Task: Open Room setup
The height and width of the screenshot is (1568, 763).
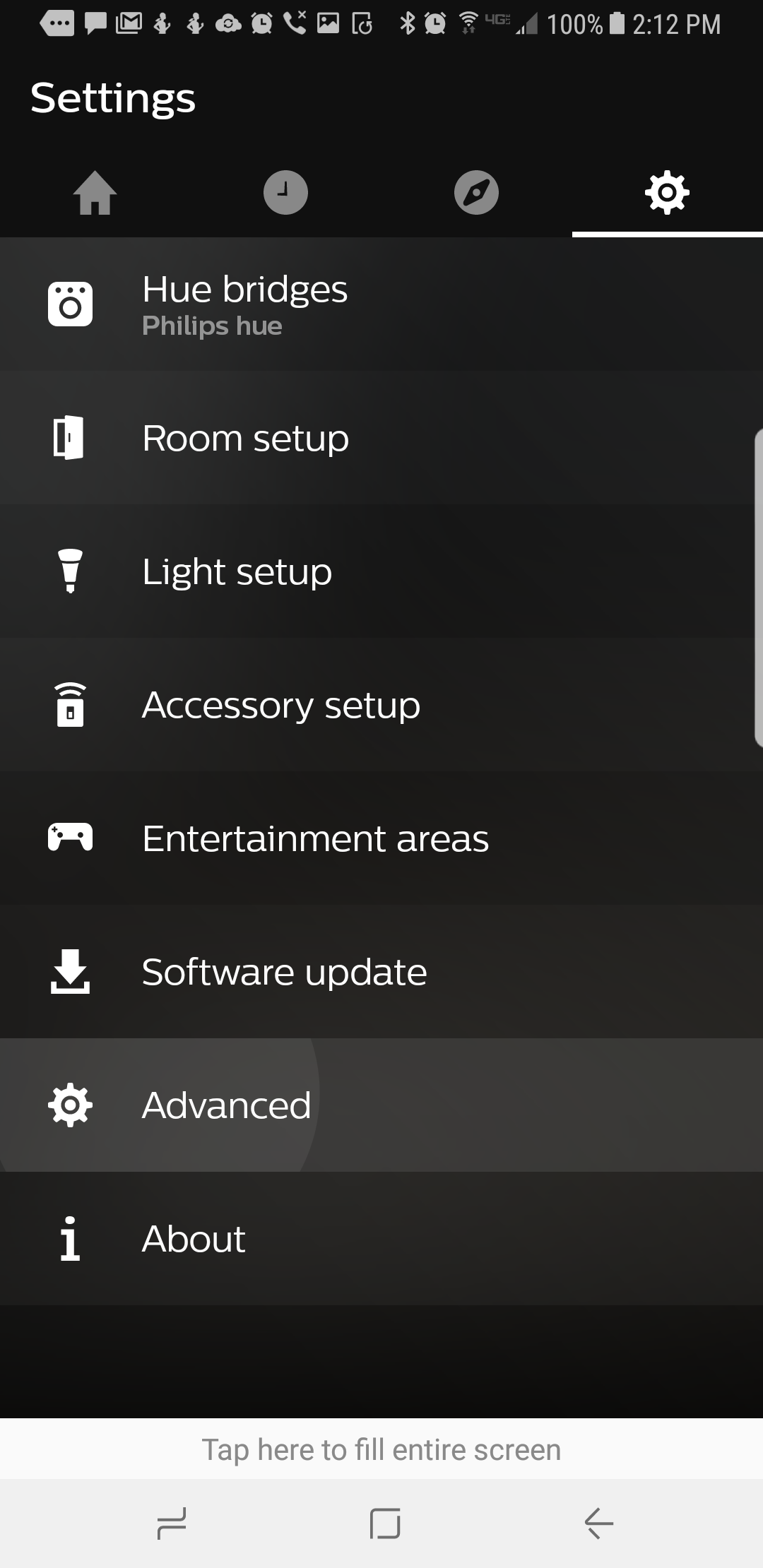Action: tap(381, 438)
